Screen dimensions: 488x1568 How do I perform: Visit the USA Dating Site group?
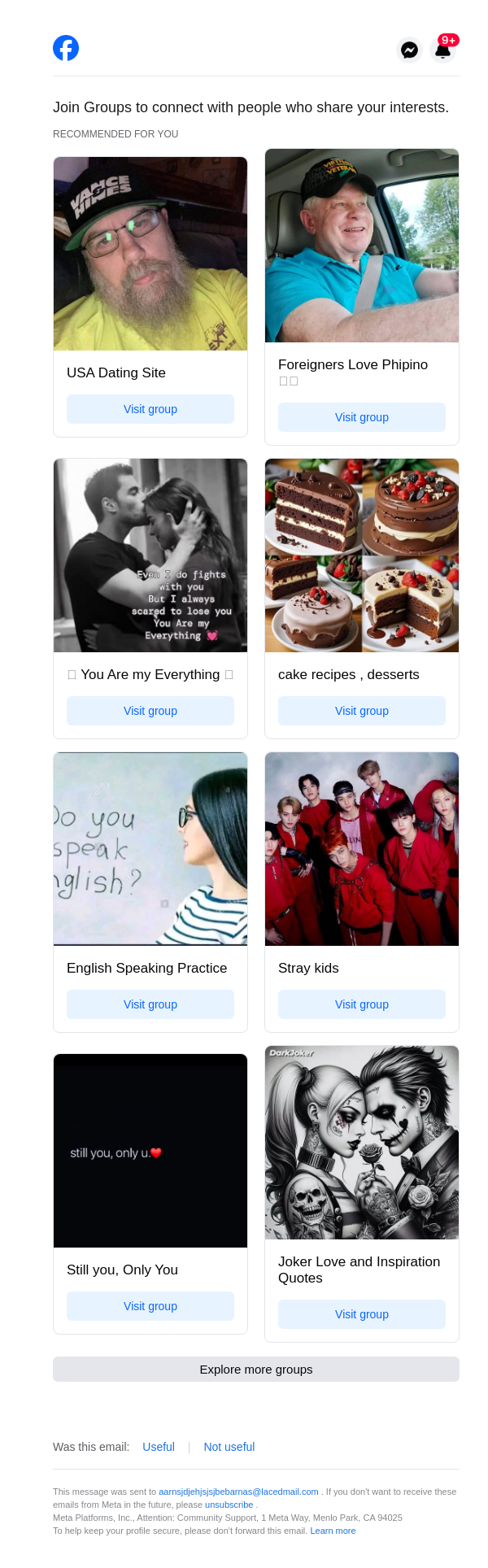(150, 409)
